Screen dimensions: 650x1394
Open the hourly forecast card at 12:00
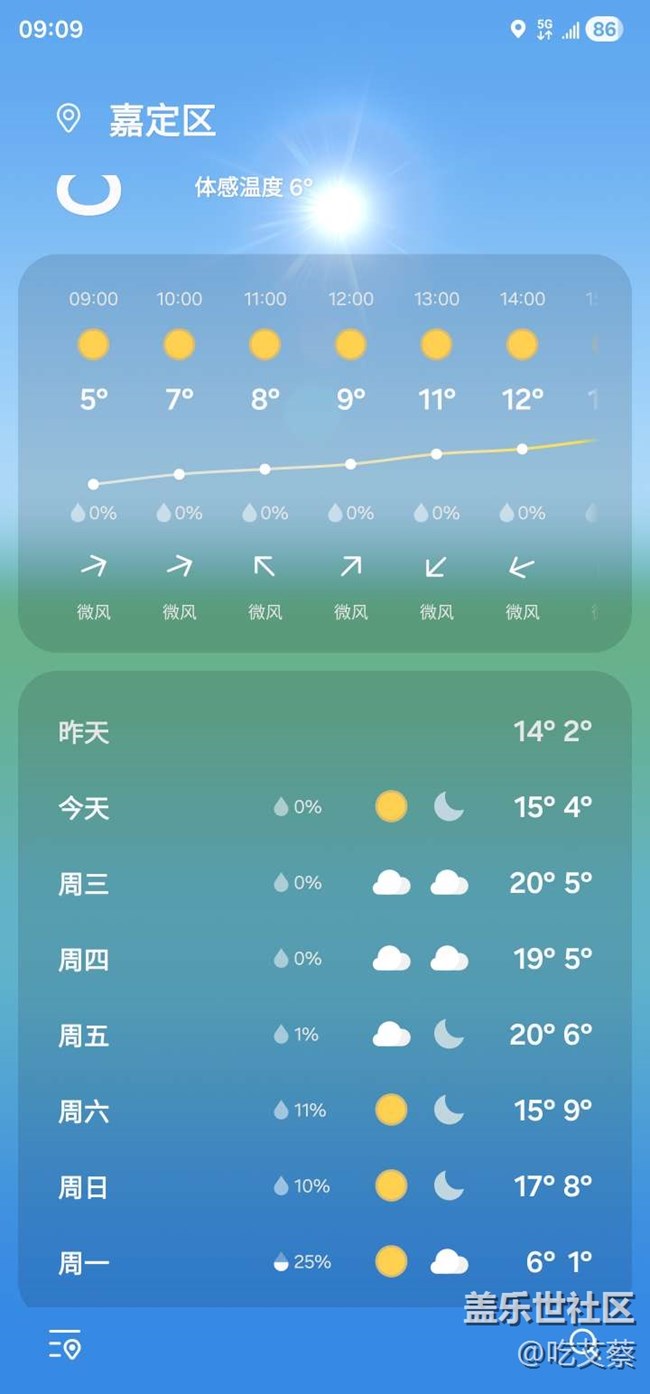351,455
